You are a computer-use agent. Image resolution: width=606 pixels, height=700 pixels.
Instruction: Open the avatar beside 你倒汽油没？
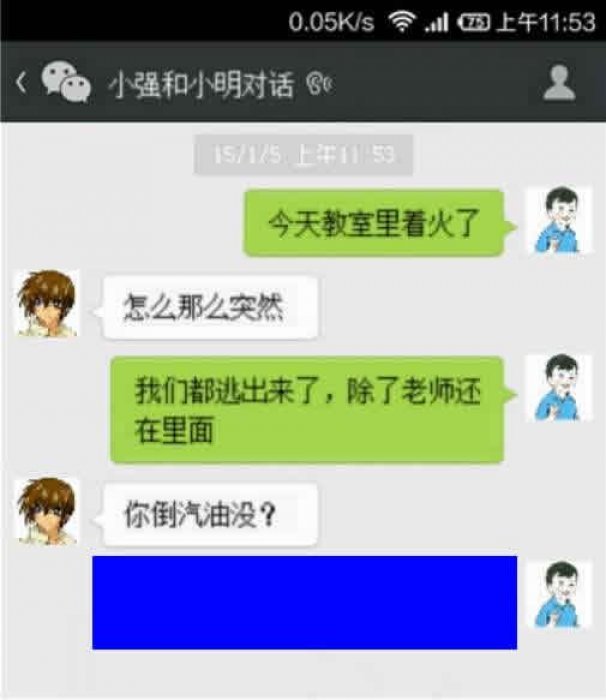[46, 510]
